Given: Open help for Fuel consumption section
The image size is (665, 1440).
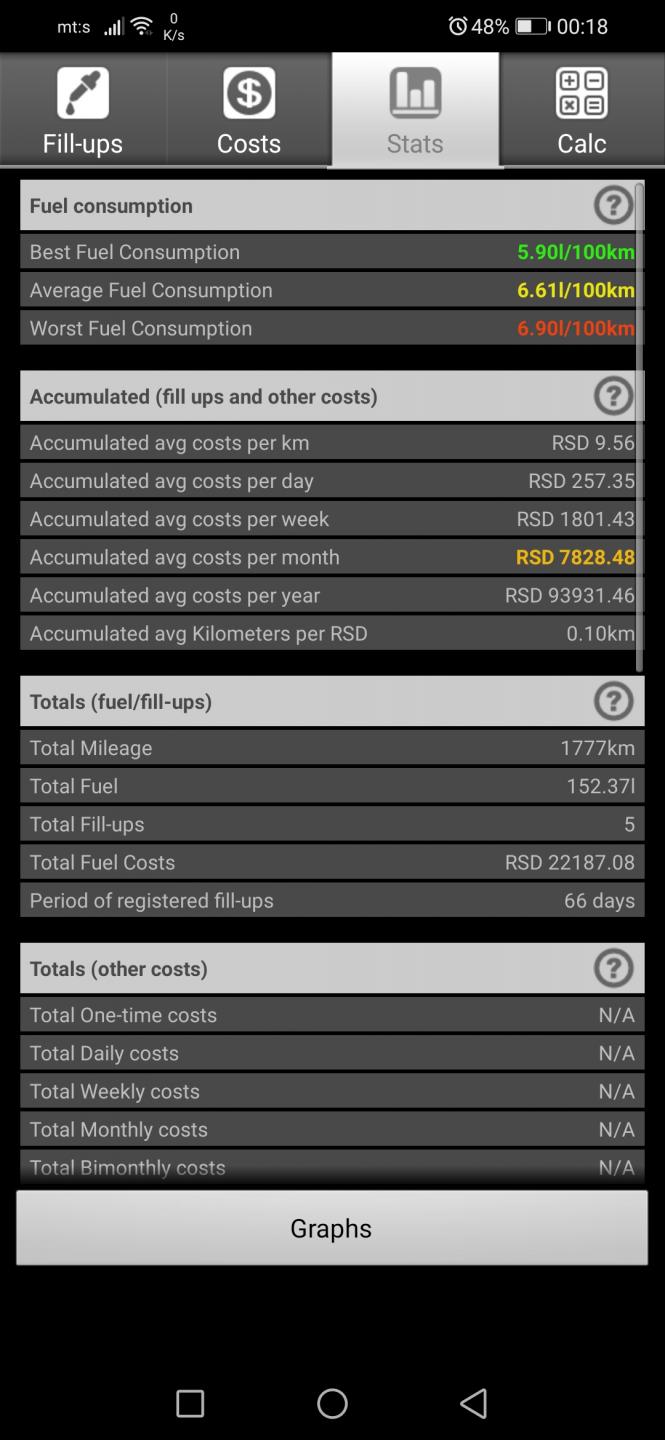Looking at the screenshot, I should pyautogui.click(x=613, y=206).
